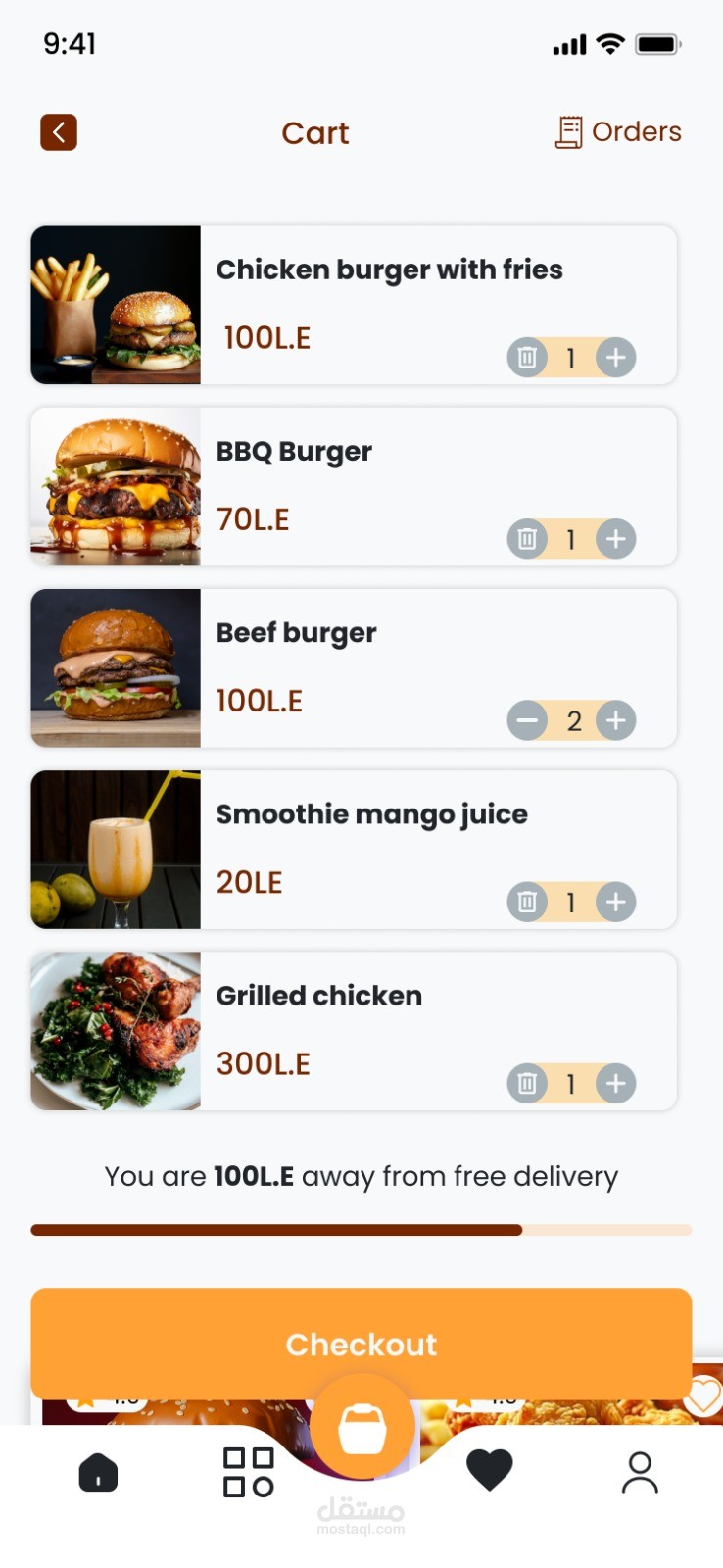Remove Chicken burger with fries from cart
Viewport: 723px width, 1568px height.
pyautogui.click(x=527, y=358)
